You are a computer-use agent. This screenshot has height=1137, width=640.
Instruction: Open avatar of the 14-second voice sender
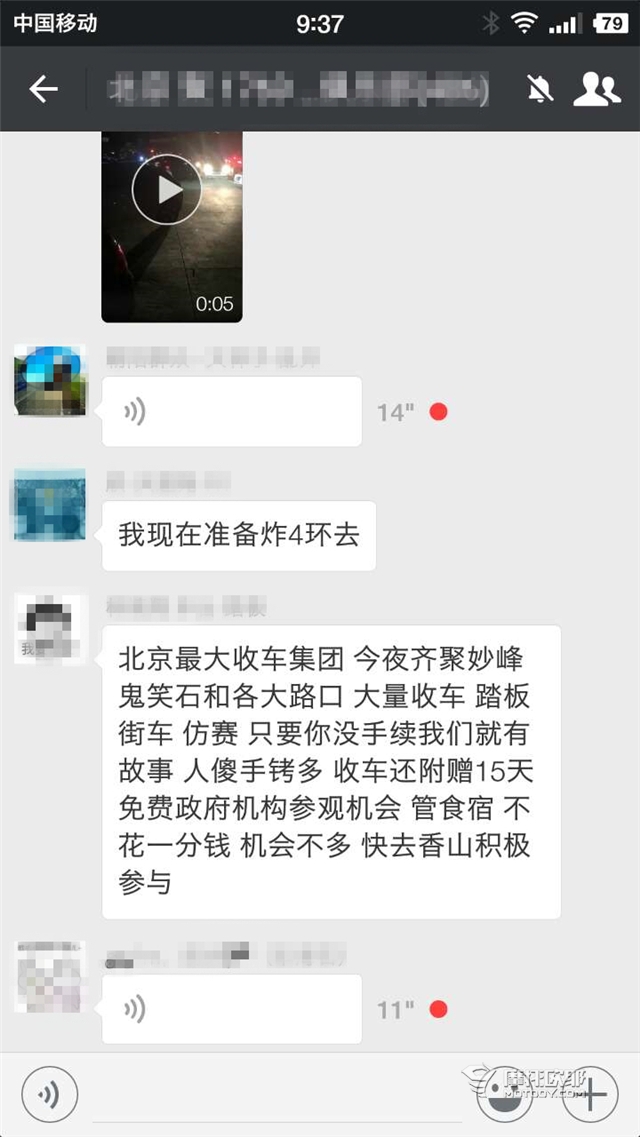click(x=50, y=380)
